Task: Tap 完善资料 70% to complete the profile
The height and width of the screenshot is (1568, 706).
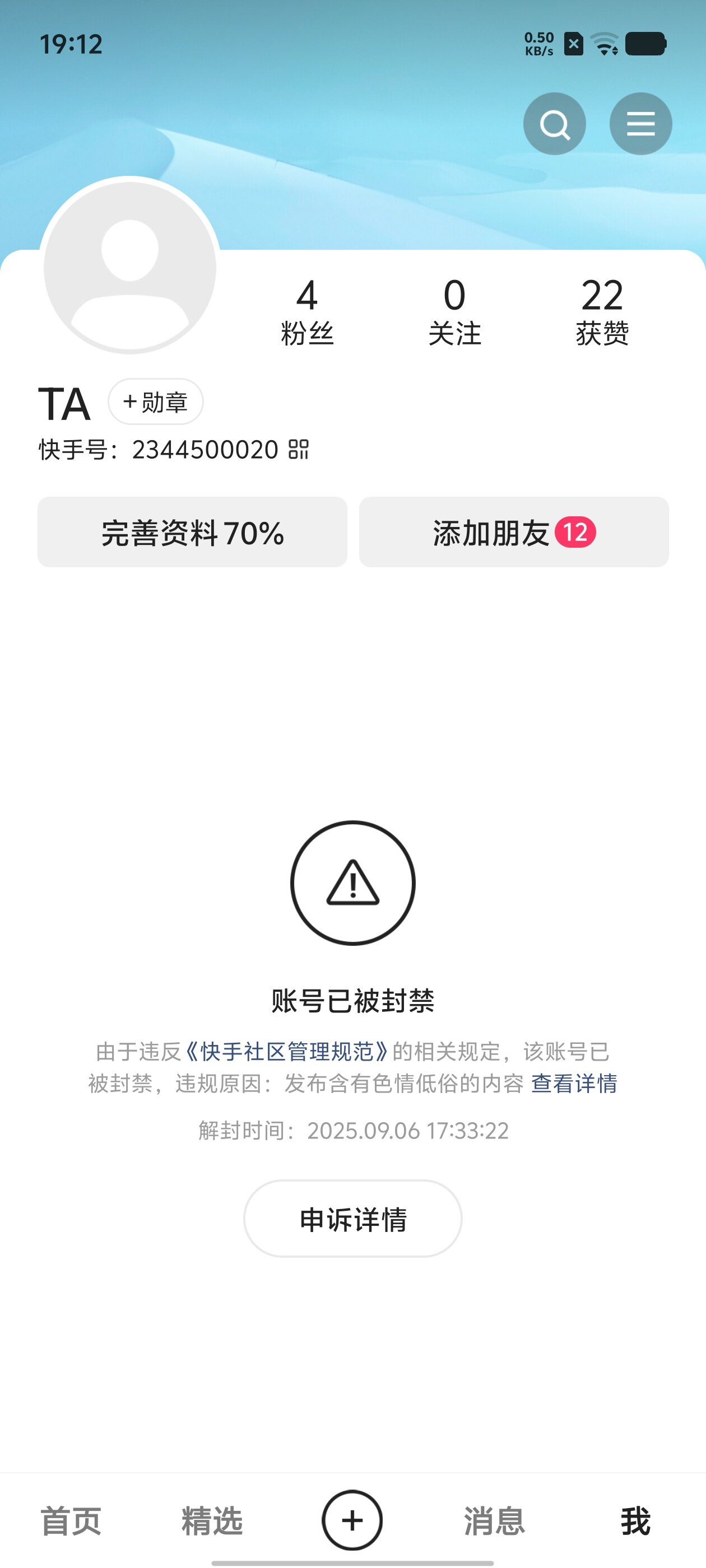Action: point(193,533)
